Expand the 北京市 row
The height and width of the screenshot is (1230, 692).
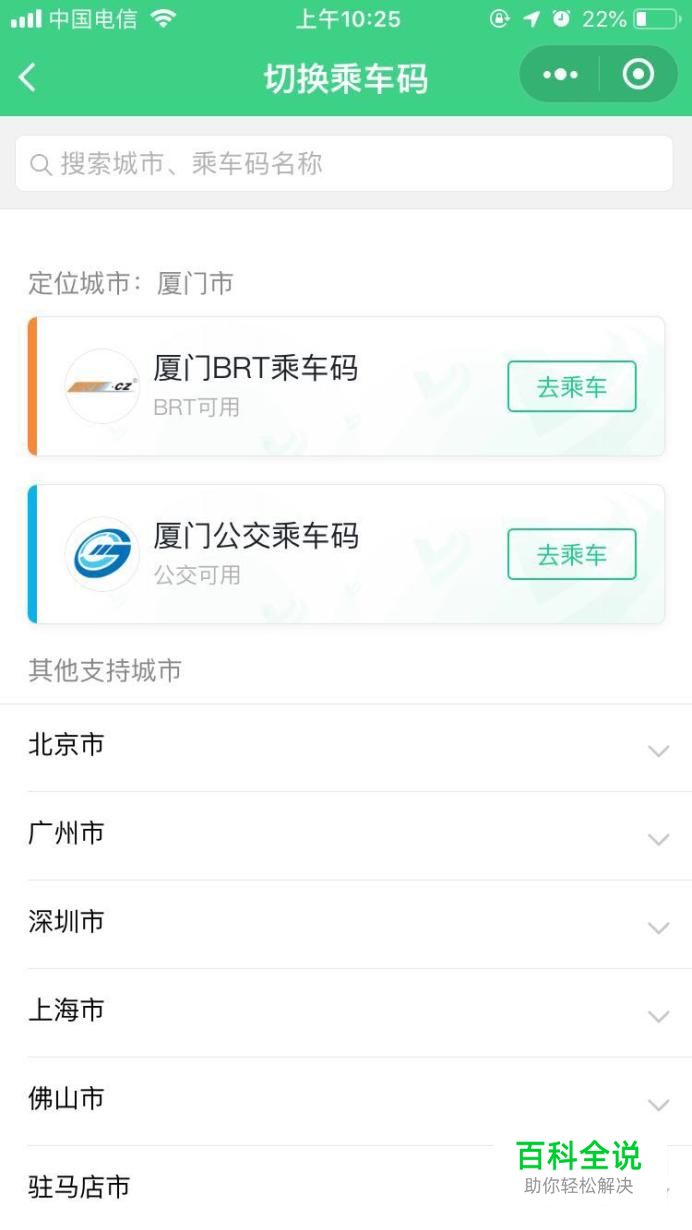657,750
